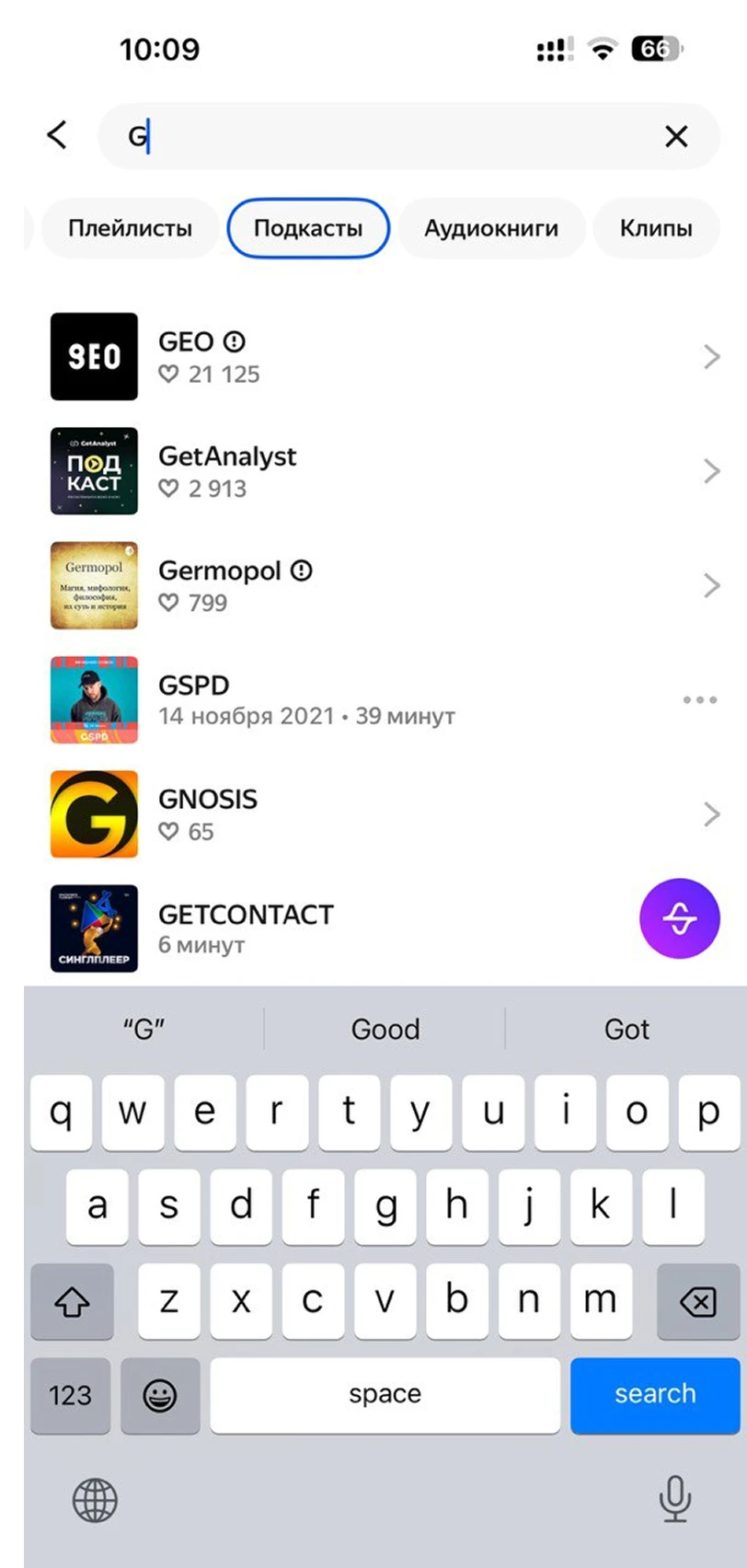Switch to the Клипы filter
The height and width of the screenshot is (1568, 747).
click(655, 228)
